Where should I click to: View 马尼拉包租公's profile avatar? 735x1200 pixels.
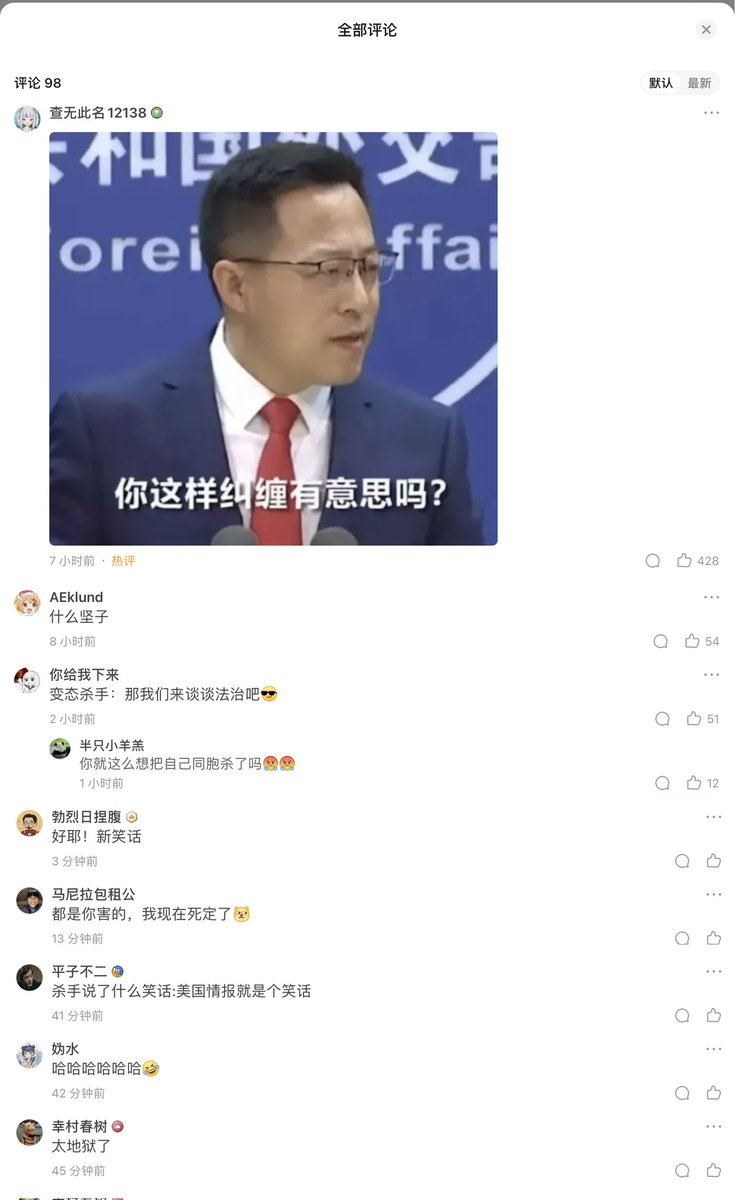(29, 901)
